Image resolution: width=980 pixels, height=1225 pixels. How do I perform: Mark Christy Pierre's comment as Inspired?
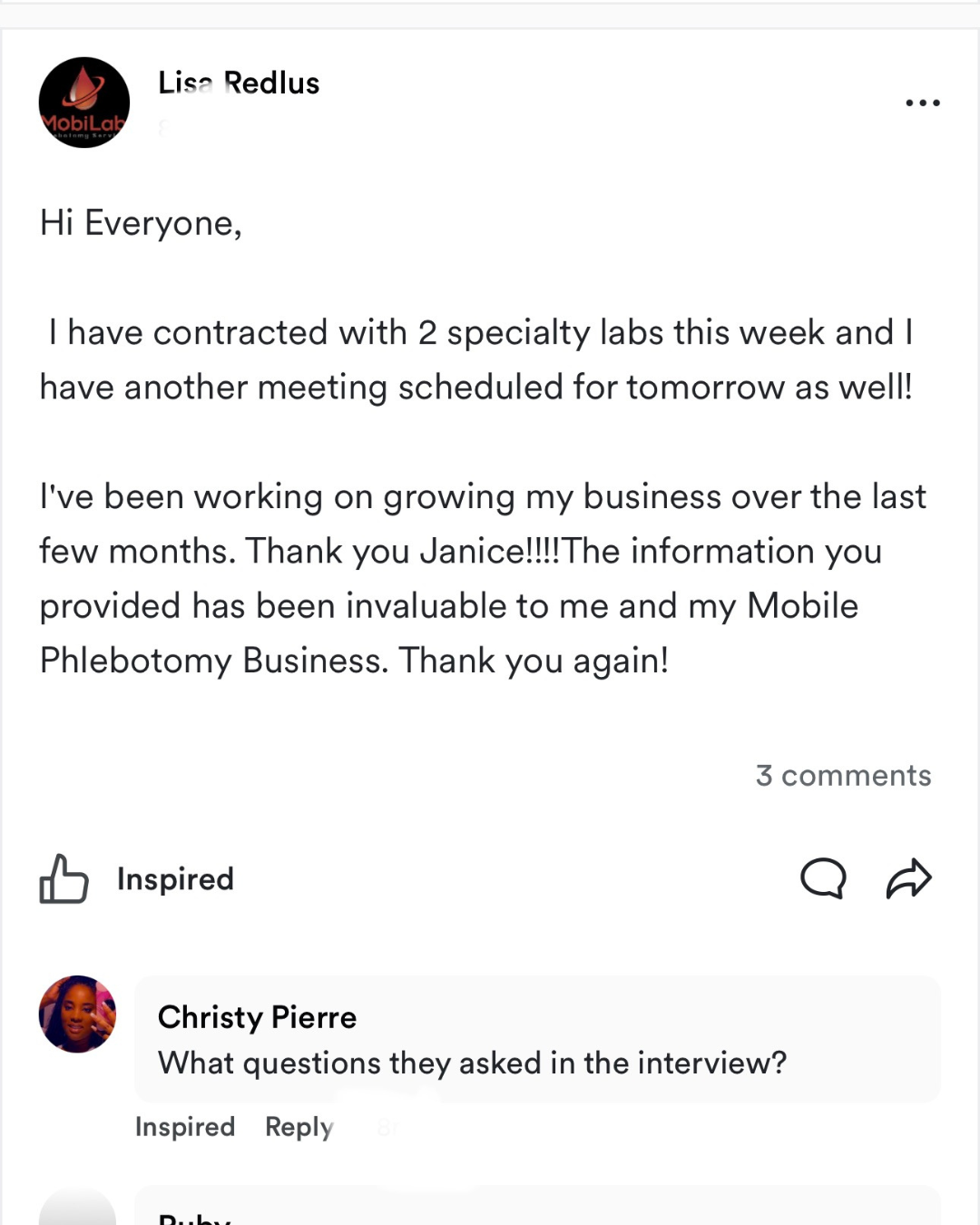pyautogui.click(x=185, y=1126)
